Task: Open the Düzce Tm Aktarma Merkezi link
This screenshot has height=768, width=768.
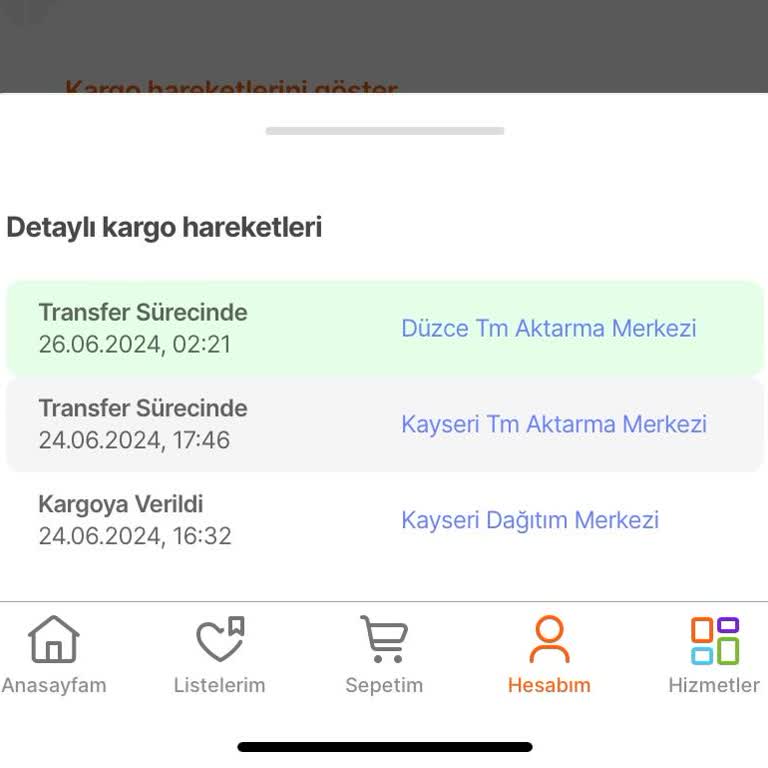Action: pyautogui.click(x=548, y=329)
